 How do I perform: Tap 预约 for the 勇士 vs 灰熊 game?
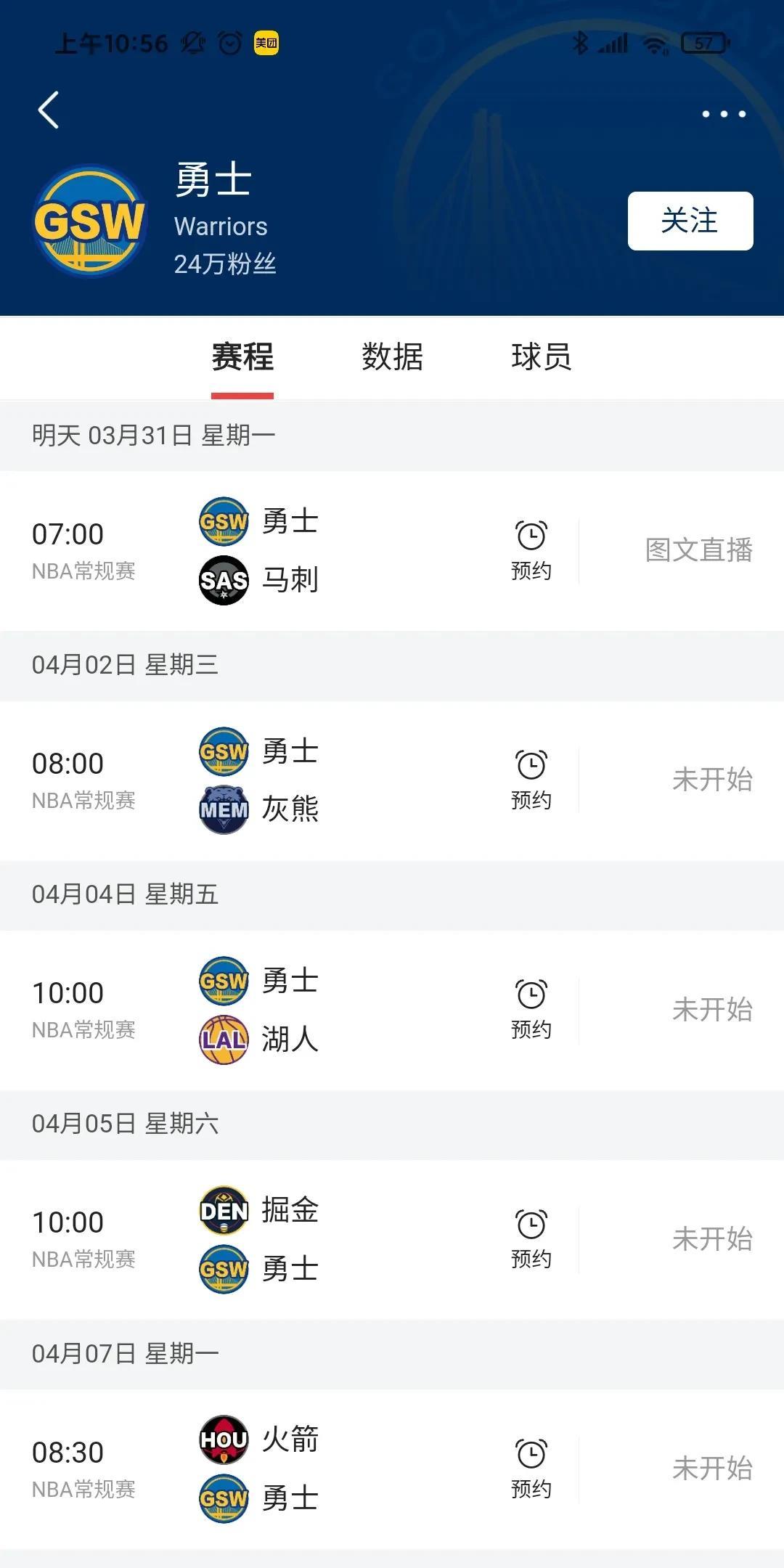coord(531,780)
